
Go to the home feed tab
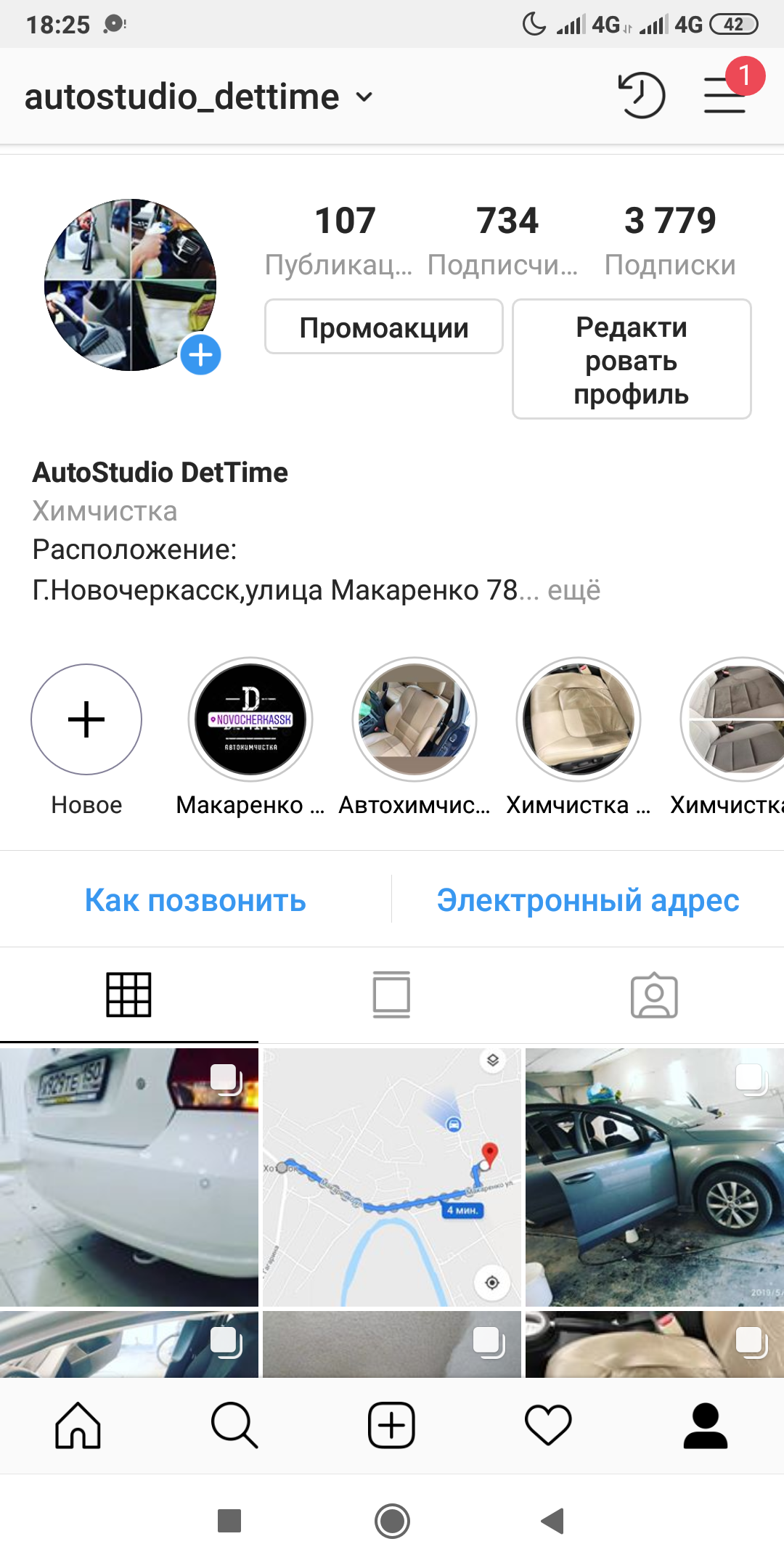[78, 1426]
